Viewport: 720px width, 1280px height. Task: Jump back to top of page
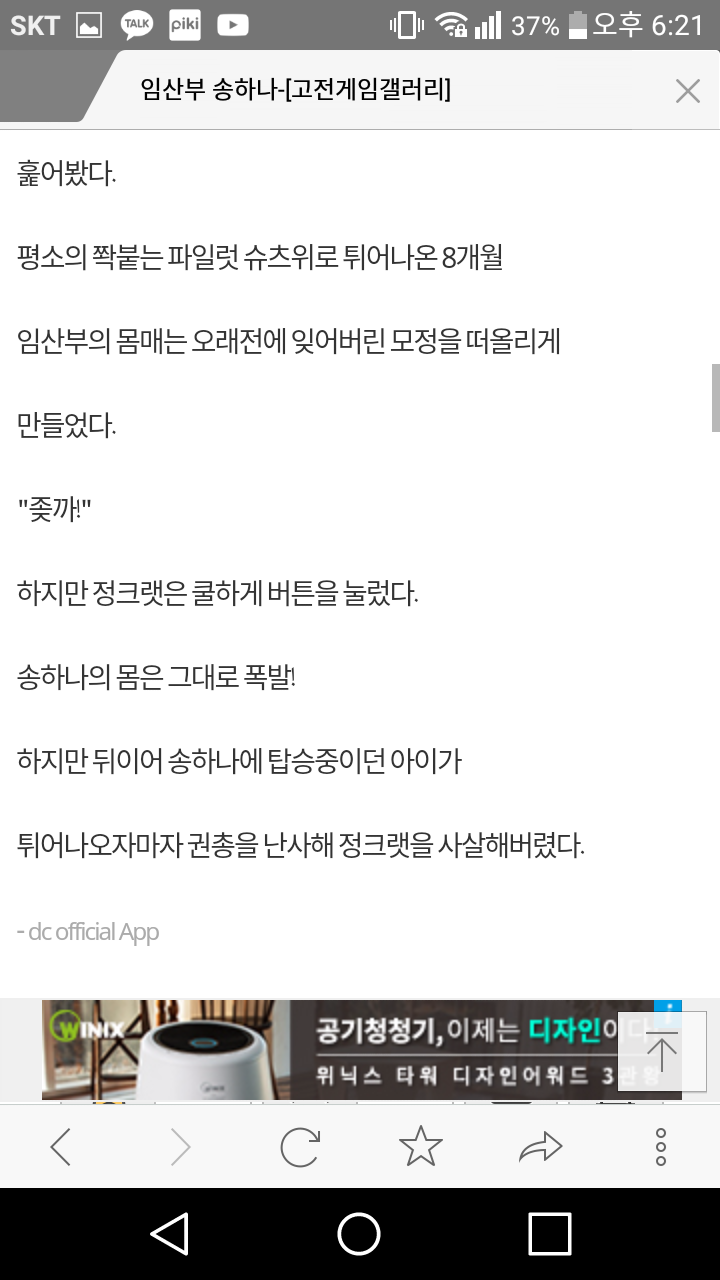tap(662, 1052)
